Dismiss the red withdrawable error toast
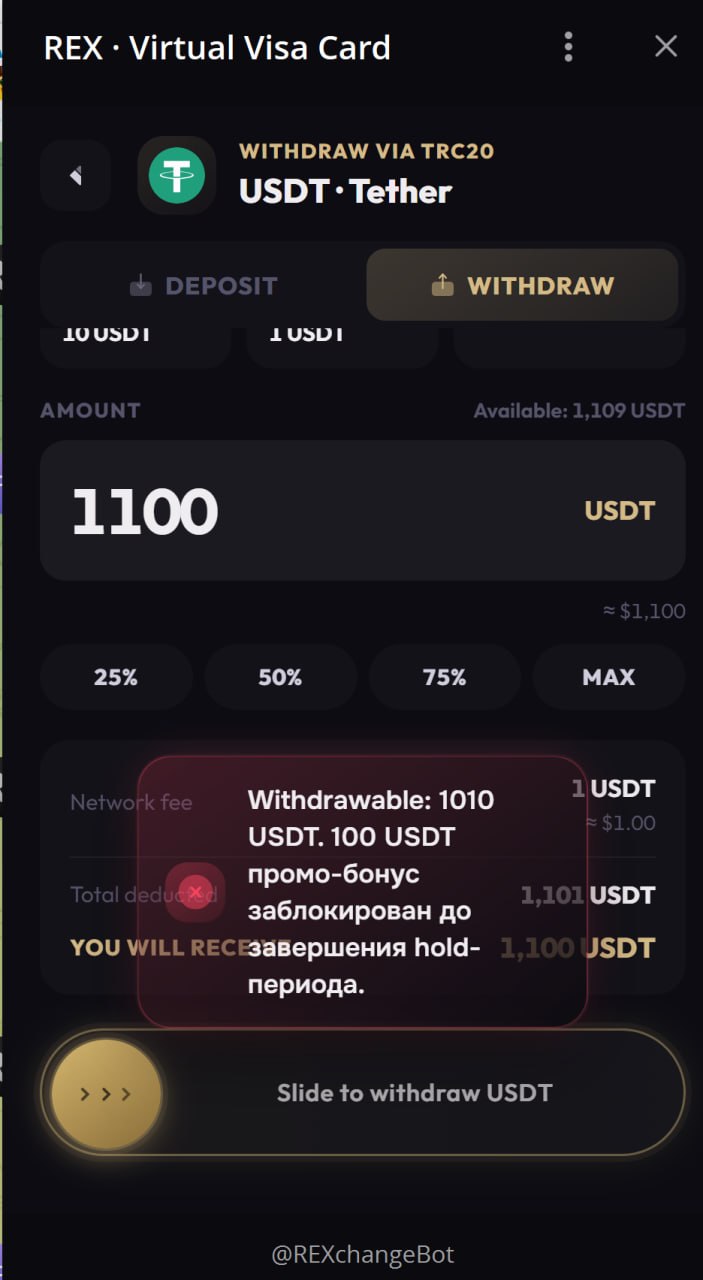 (195, 891)
